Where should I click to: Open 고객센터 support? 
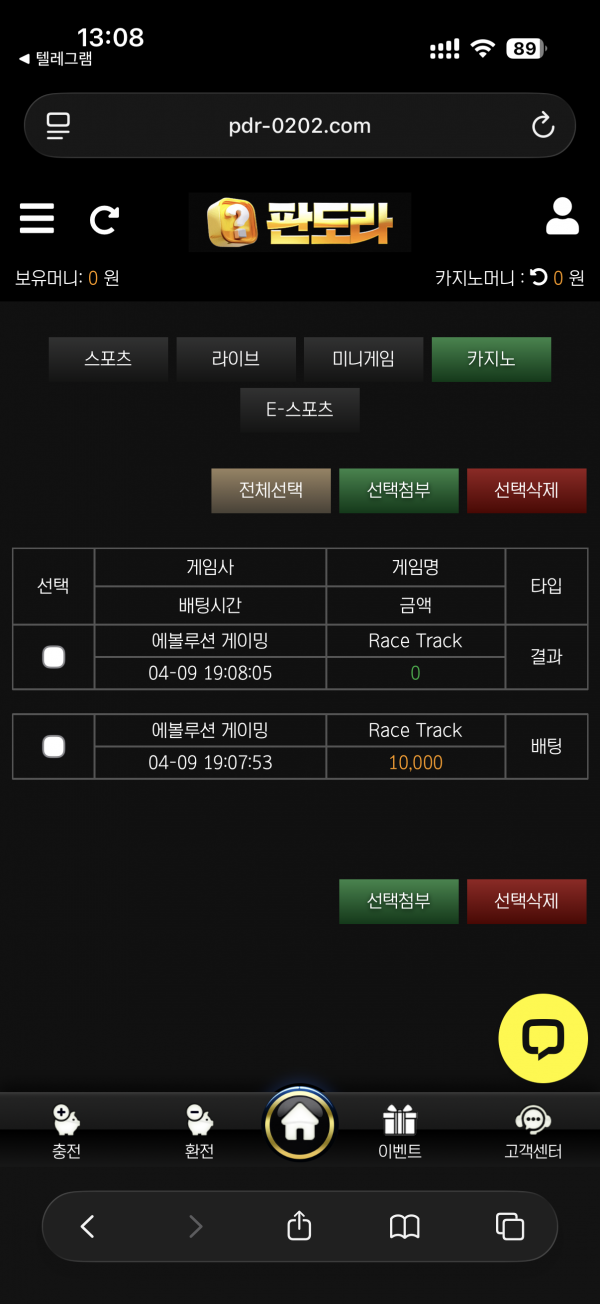533,1131
